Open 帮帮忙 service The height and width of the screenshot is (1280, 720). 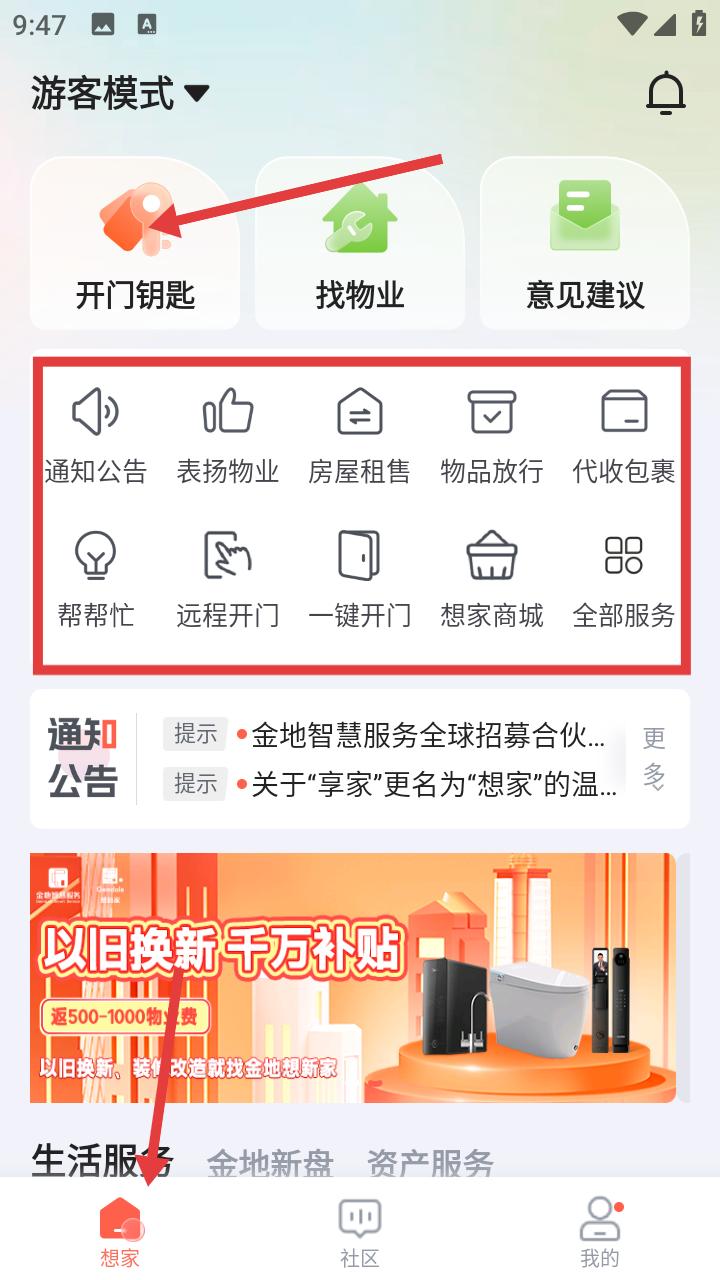click(x=96, y=580)
